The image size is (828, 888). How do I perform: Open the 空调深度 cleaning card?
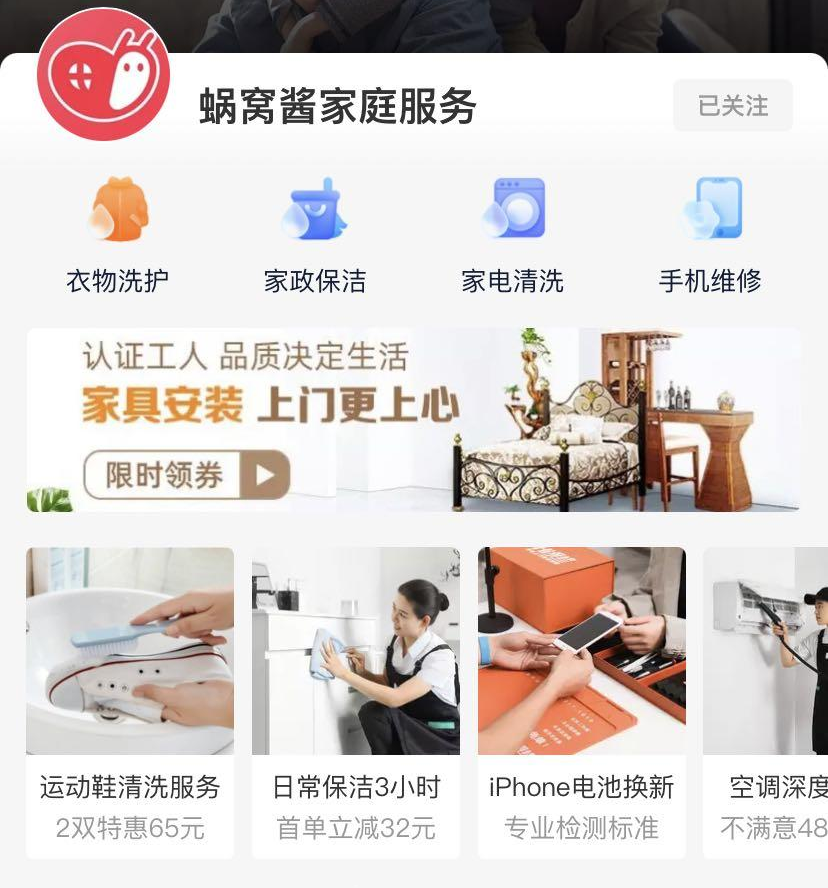(766, 700)
